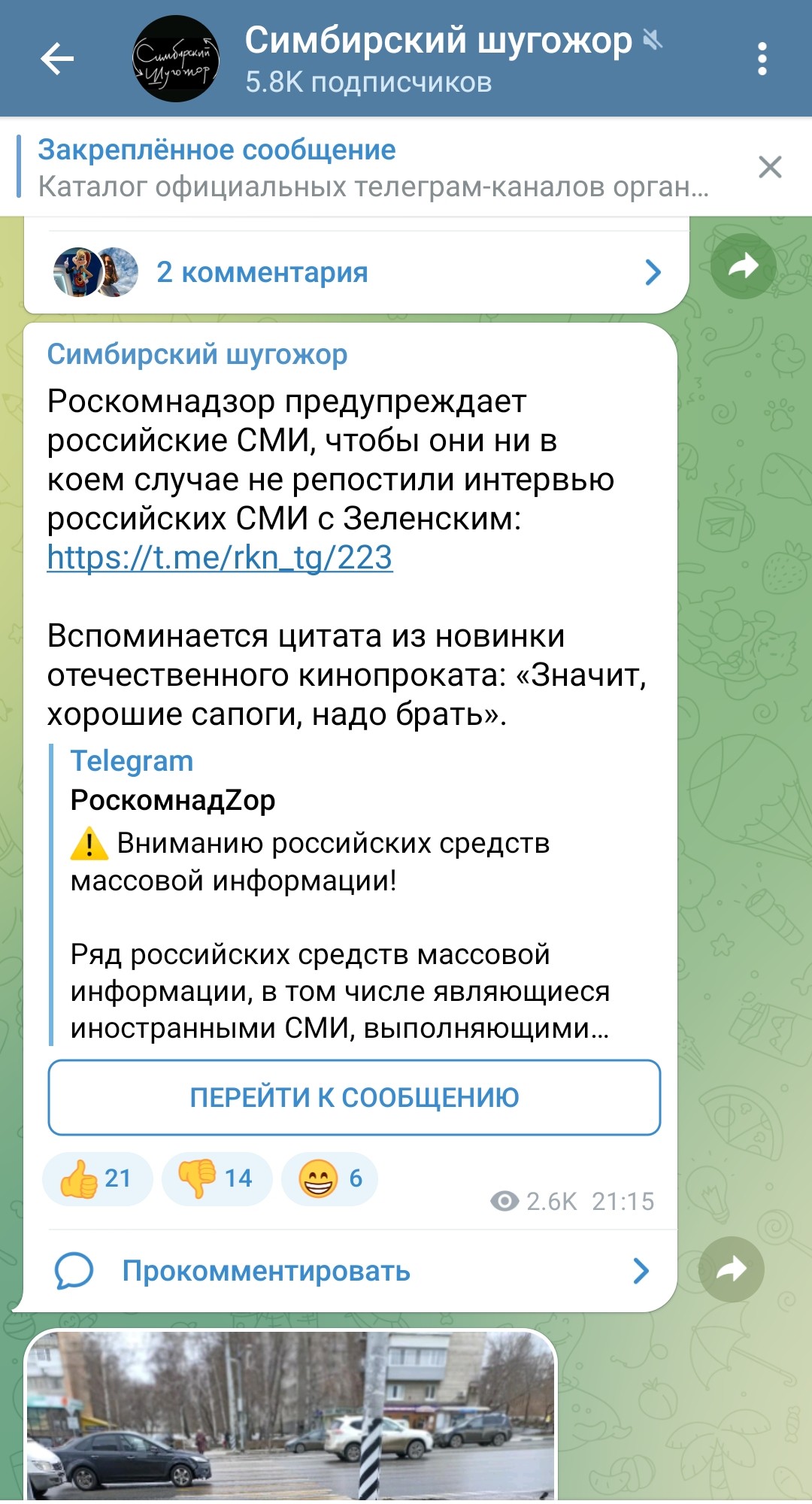This screenshot has width=812, height=1504.
Task: Open the 2 комментария thread
Action: click(x=356, y=272)
